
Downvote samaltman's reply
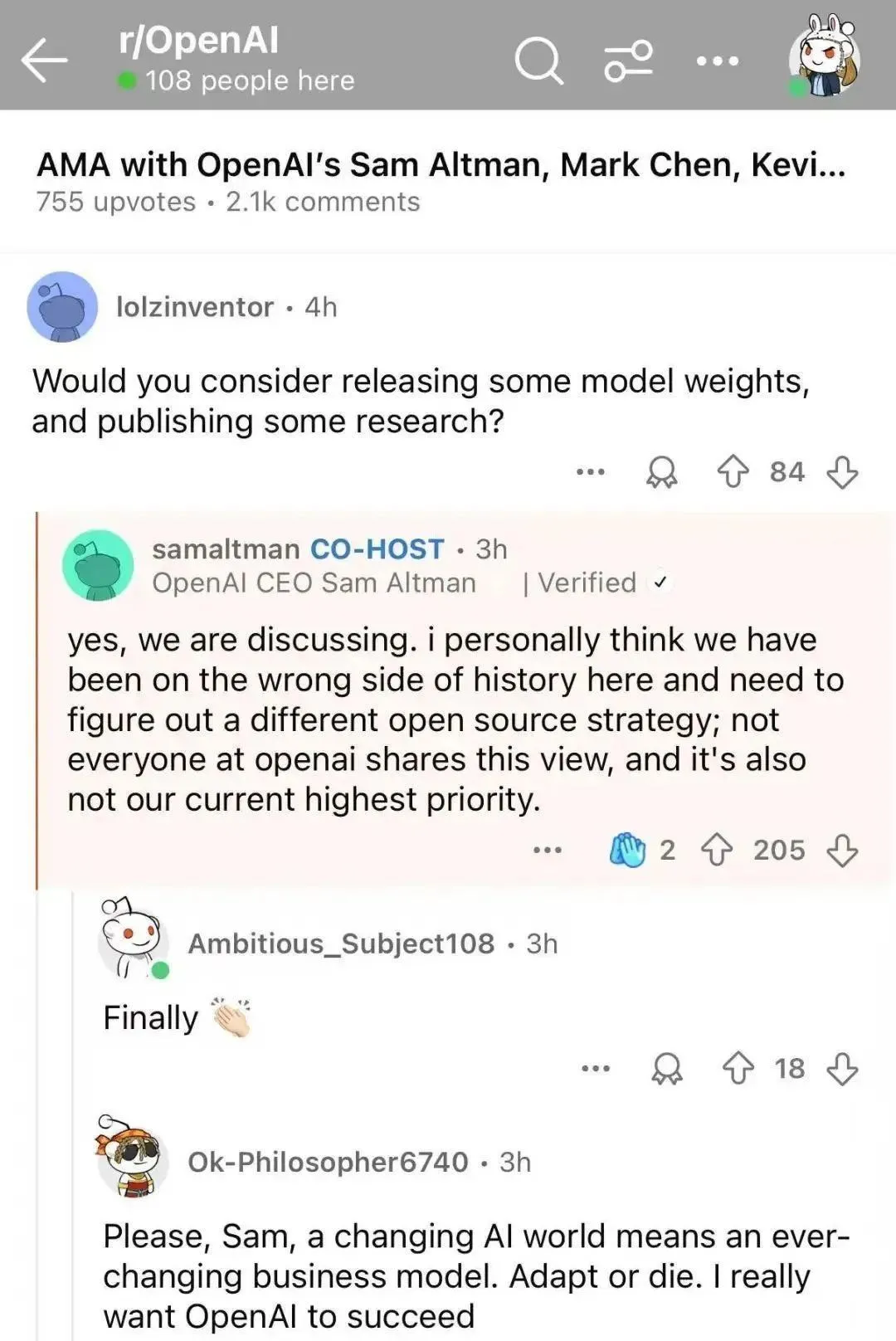(x=842, y=850)
